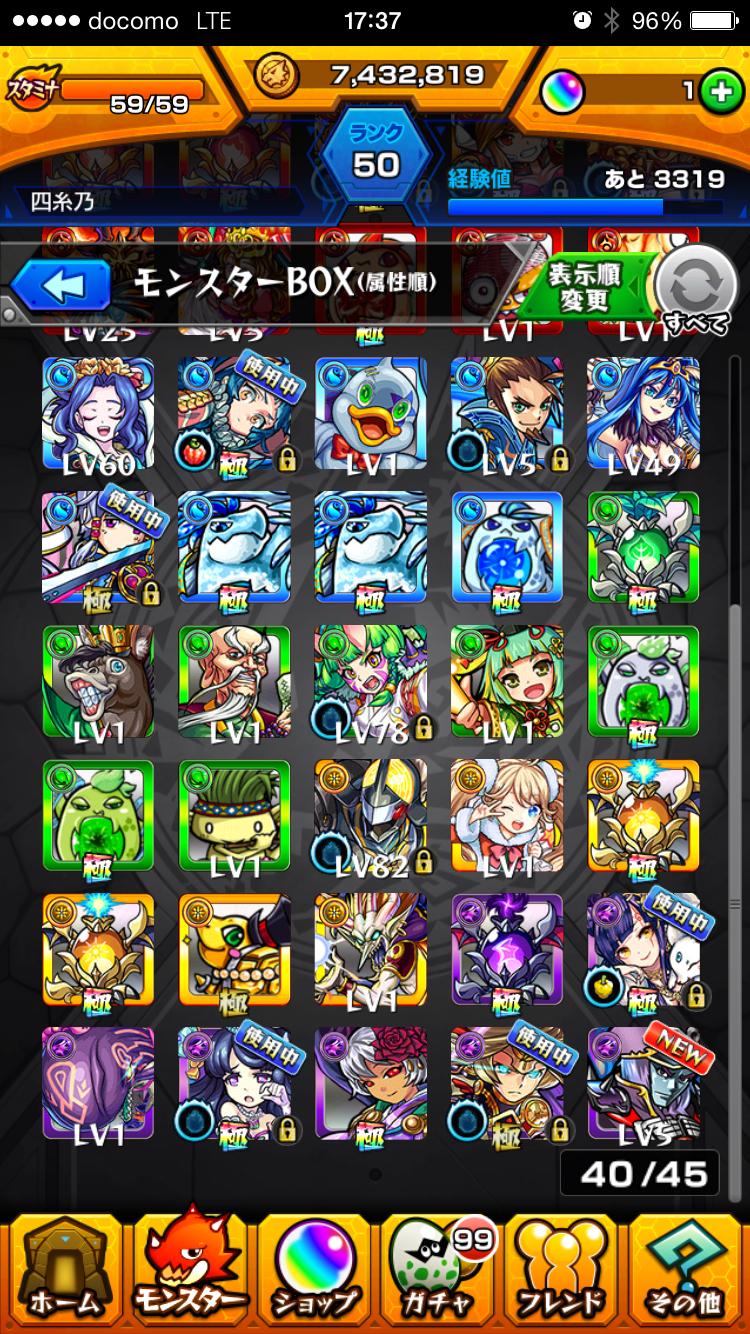Tap the すべて refresh filter button
This screenshot has height=1334, width=750.
click(694, 290)
